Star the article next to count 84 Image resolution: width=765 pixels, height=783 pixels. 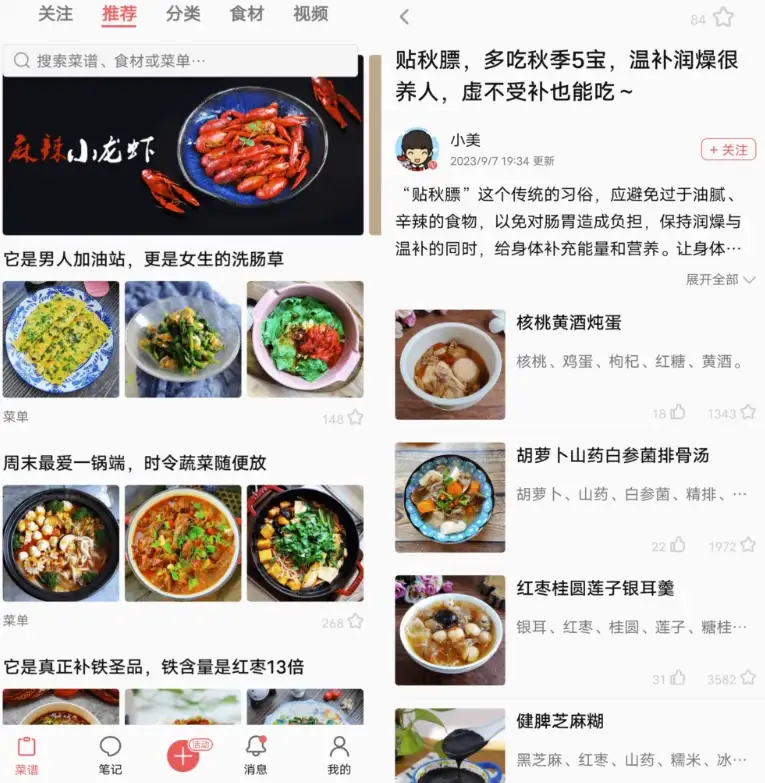726,18
